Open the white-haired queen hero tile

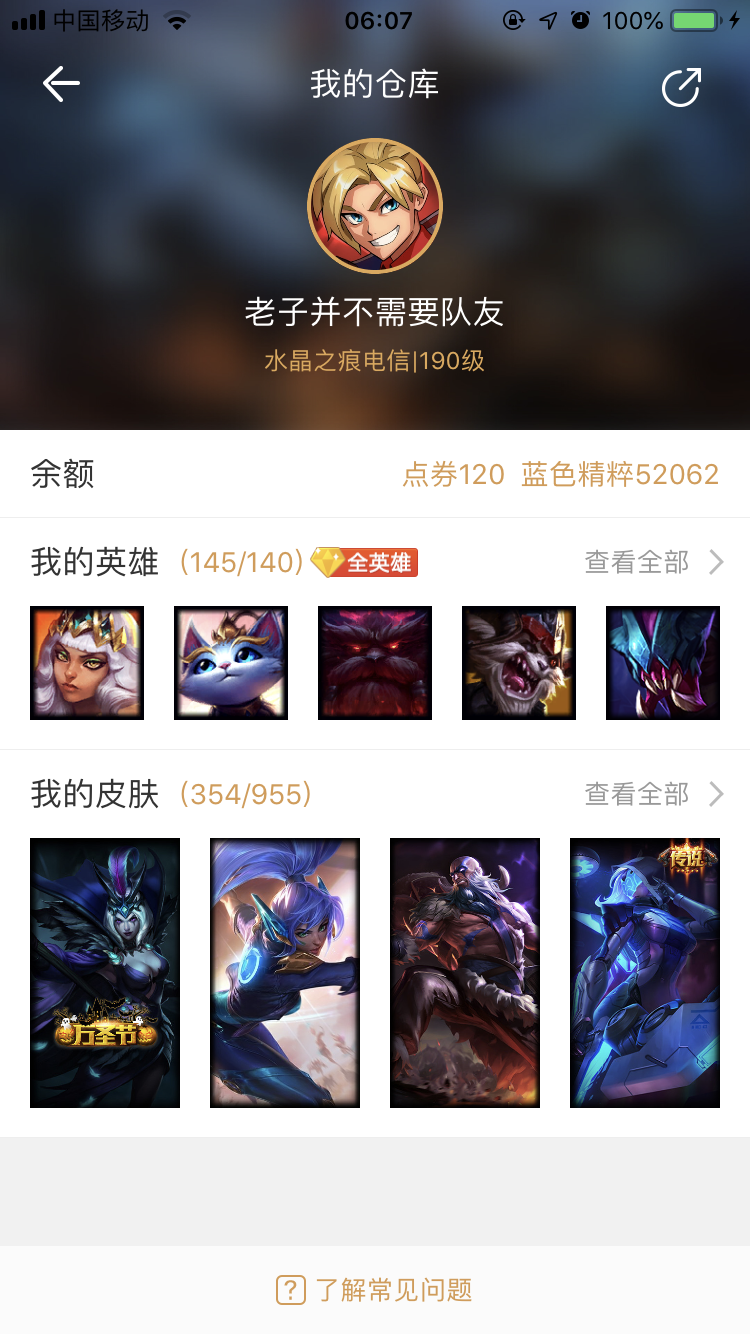(87, 663)
